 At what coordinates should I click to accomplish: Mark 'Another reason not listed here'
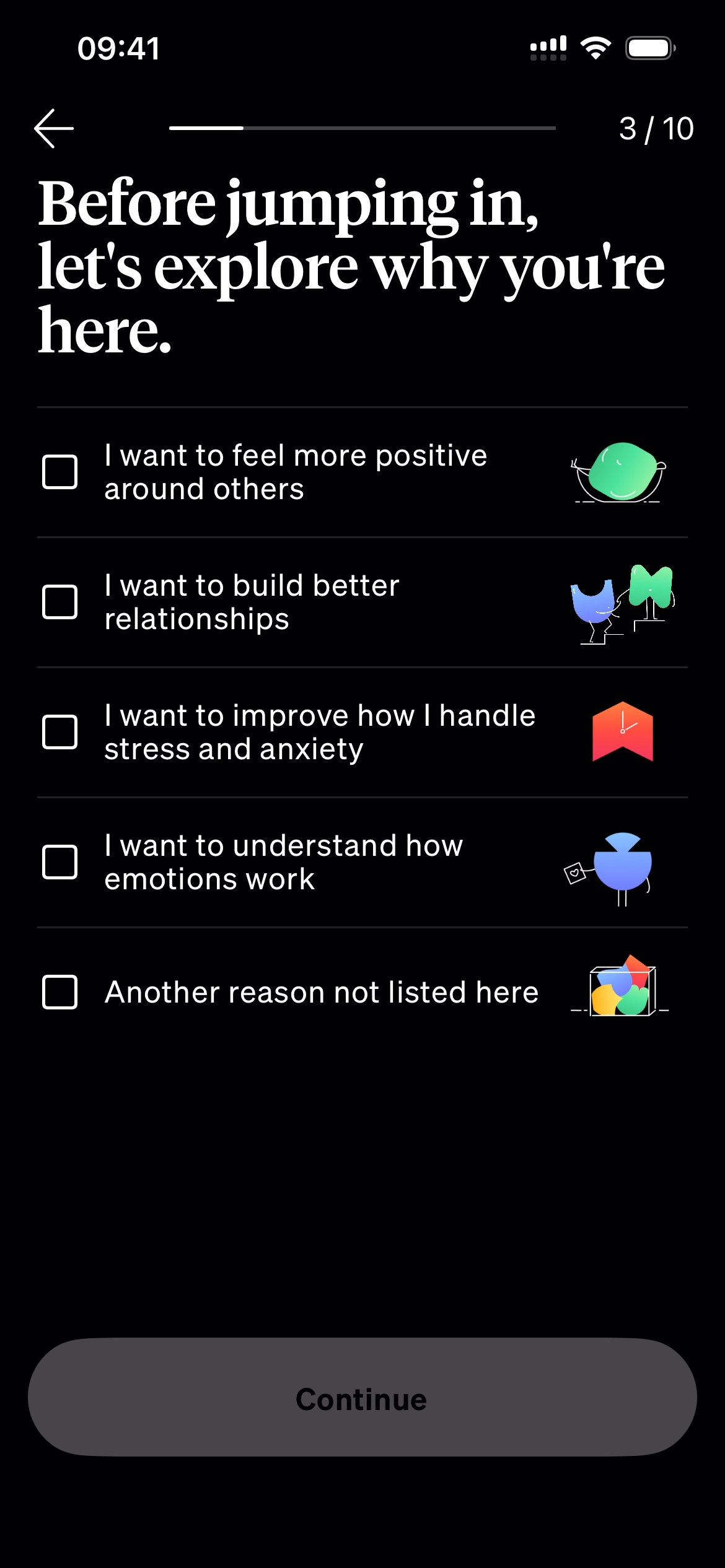(x=60, y=992)
